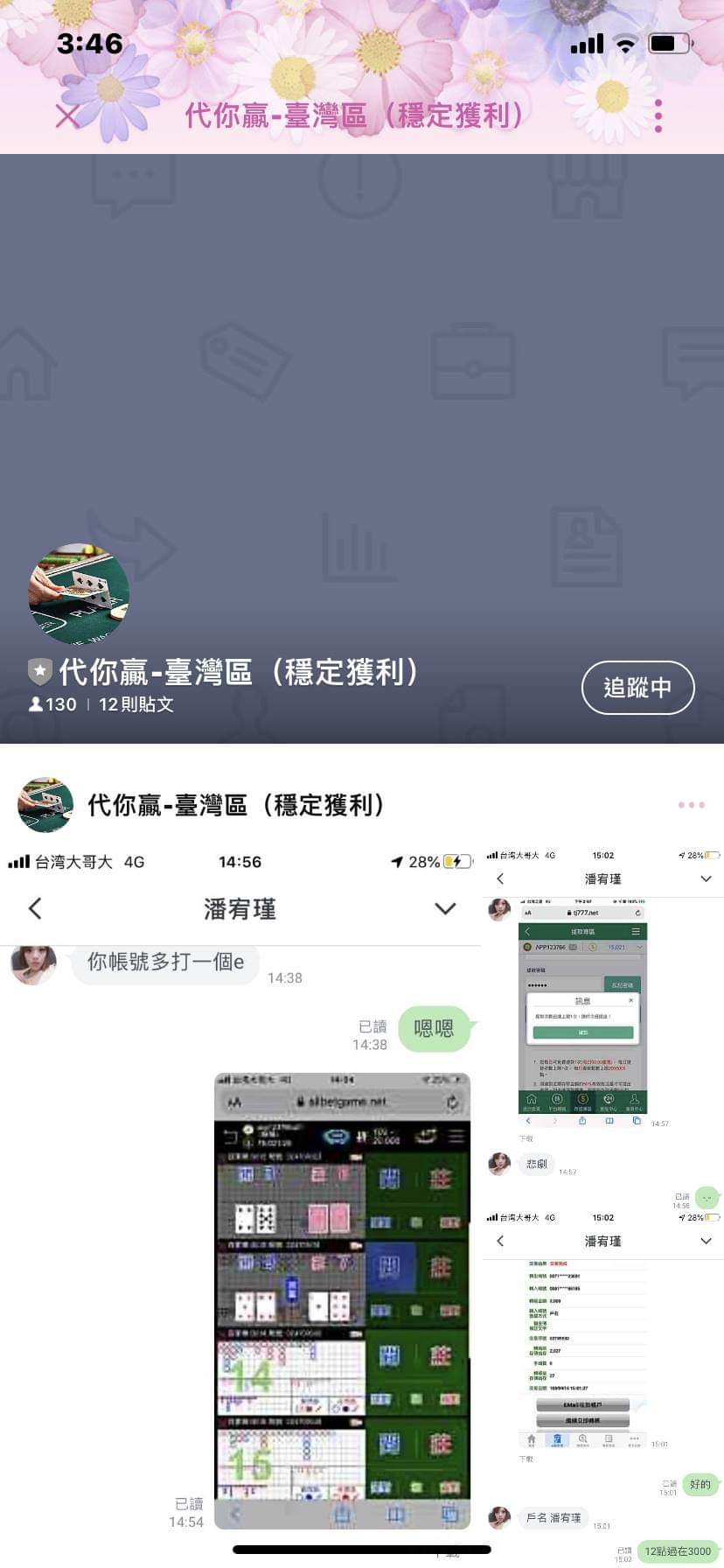Open the top-right post image

click(x=603, y=1024)
